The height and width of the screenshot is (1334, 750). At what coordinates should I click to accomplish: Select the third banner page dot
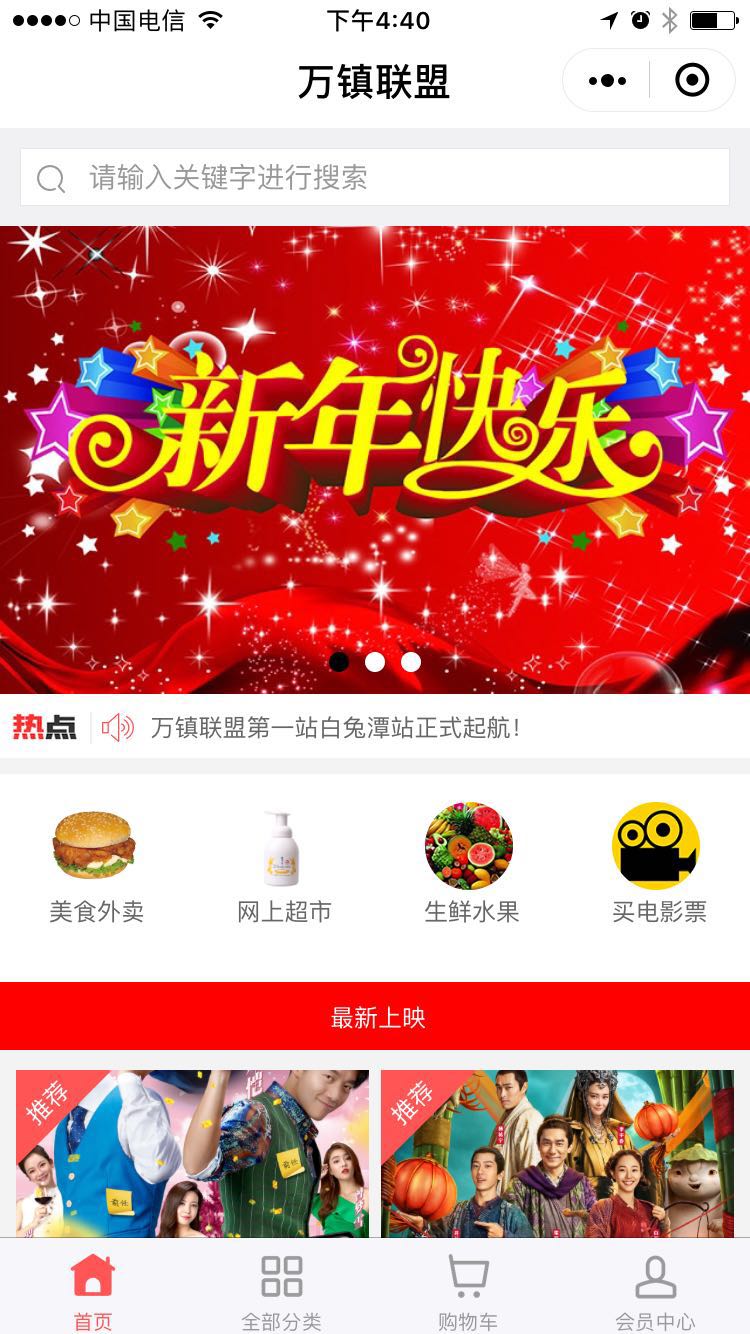point(411,662)
